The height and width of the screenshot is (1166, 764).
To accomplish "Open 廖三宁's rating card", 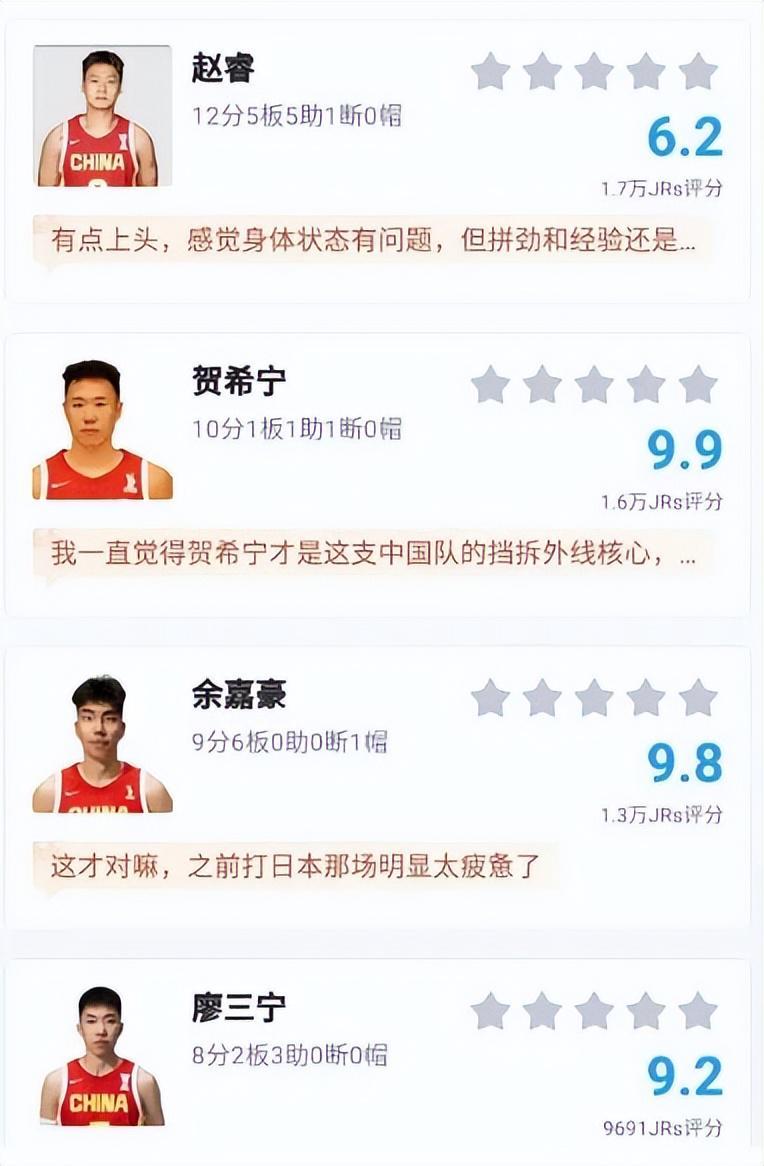I will coord(238,1007).
